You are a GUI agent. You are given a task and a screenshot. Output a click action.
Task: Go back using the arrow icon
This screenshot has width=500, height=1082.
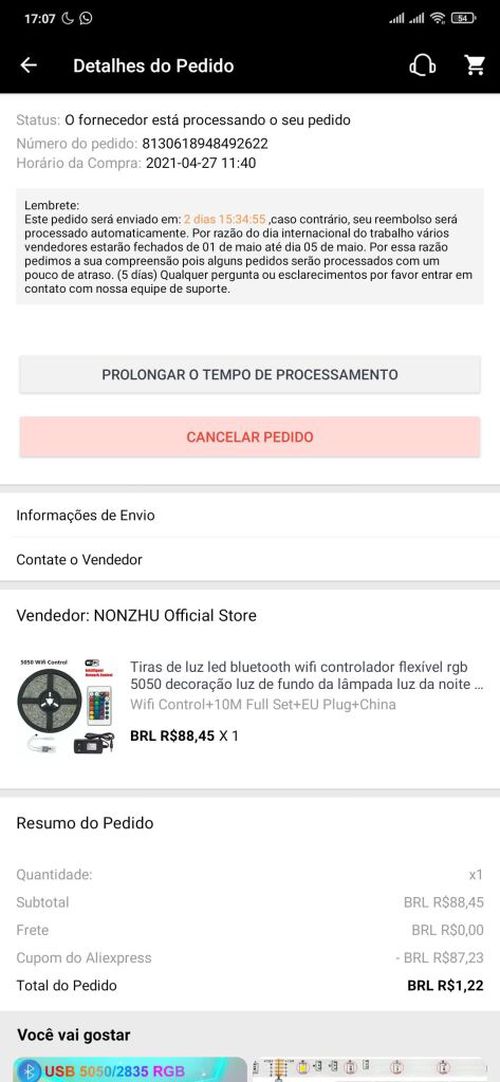(28, 66)
